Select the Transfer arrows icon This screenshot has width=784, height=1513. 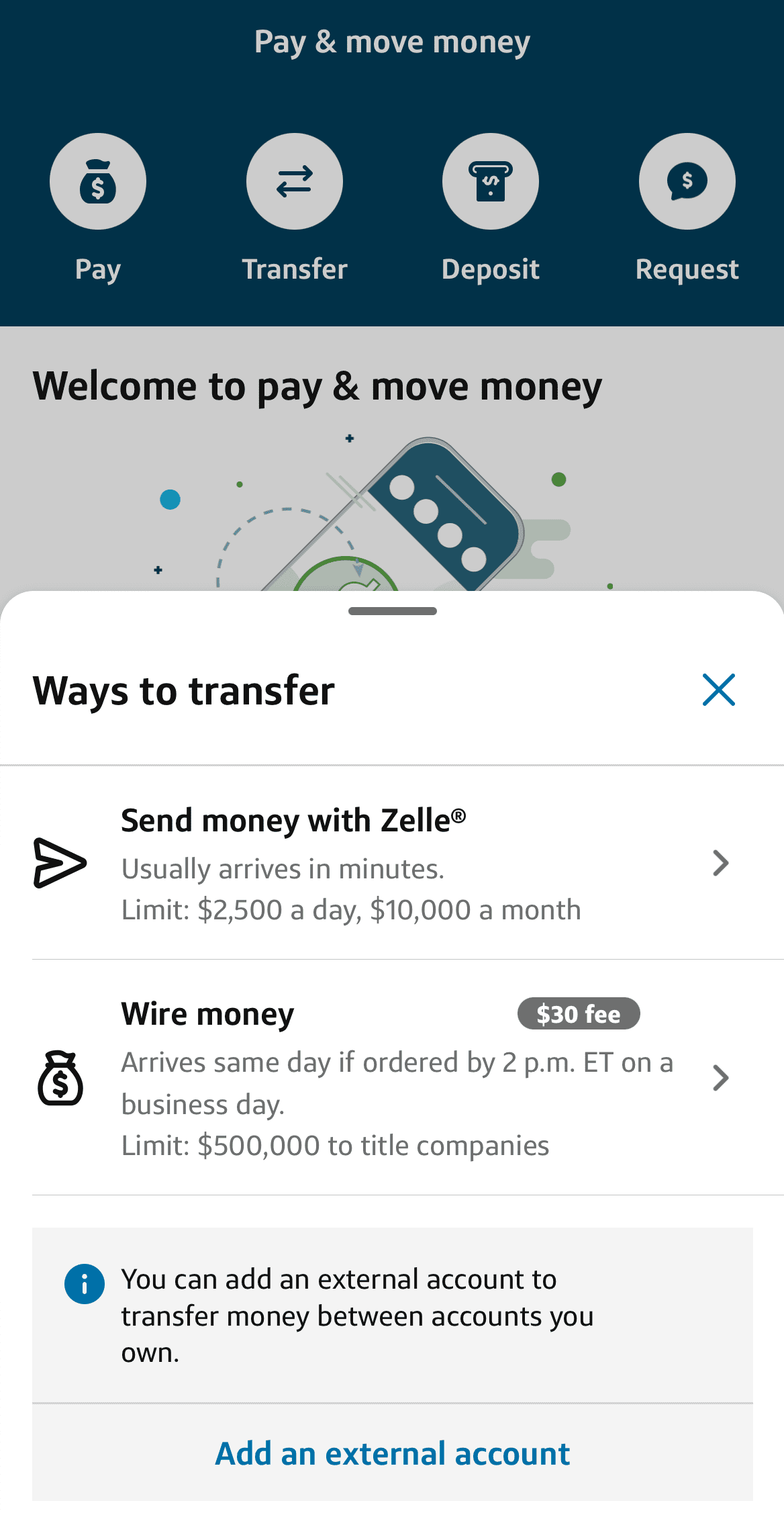[294, 181]
